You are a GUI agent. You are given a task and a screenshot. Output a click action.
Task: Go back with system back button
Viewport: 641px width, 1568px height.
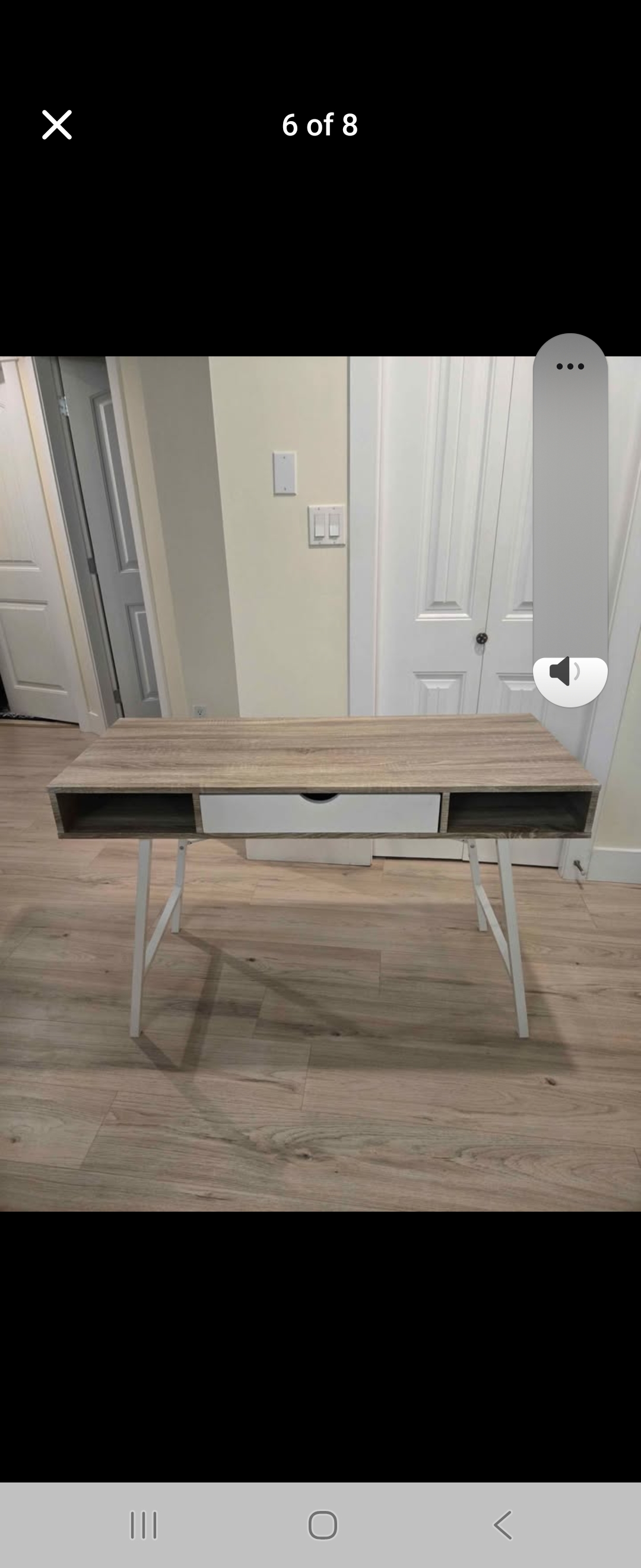tap(502, 1525)
